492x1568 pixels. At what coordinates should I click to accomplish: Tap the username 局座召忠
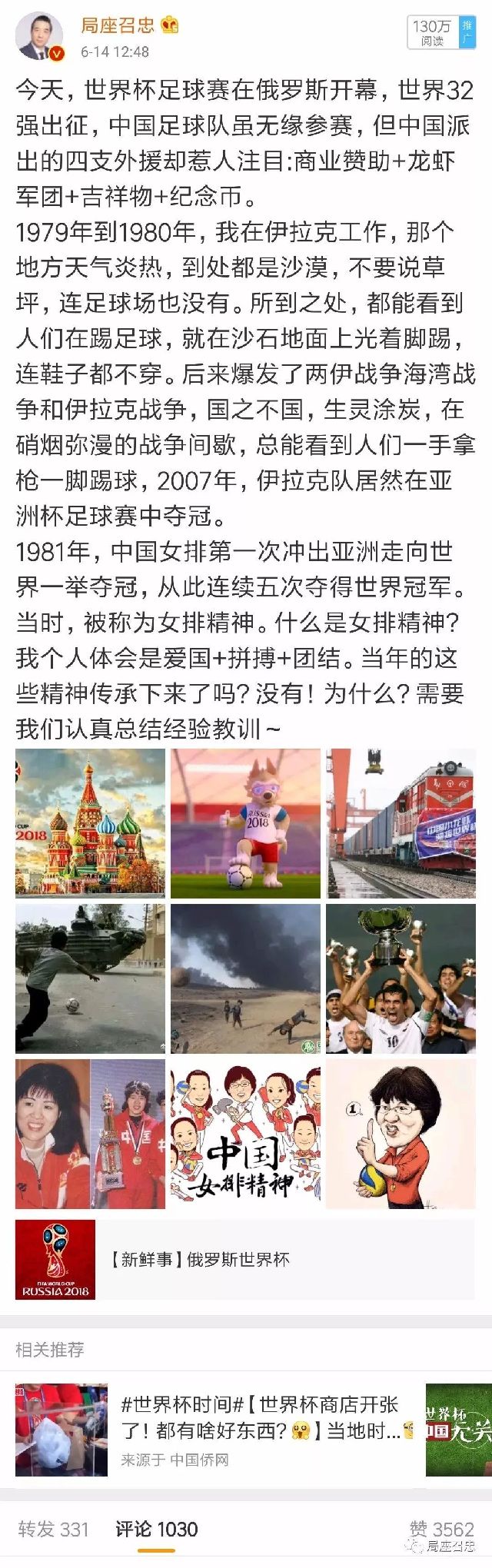(x=118, y=25)
